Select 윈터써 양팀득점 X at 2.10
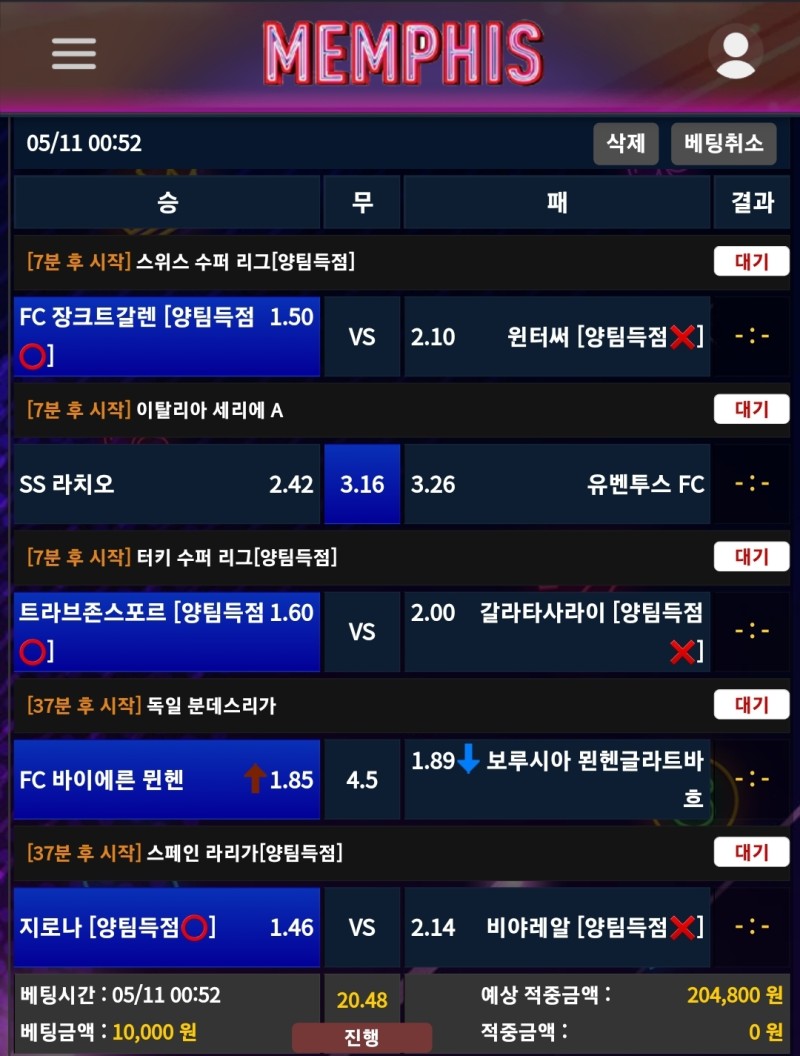The height and width of the screenshot is (1056, 800). coord(557,336)
